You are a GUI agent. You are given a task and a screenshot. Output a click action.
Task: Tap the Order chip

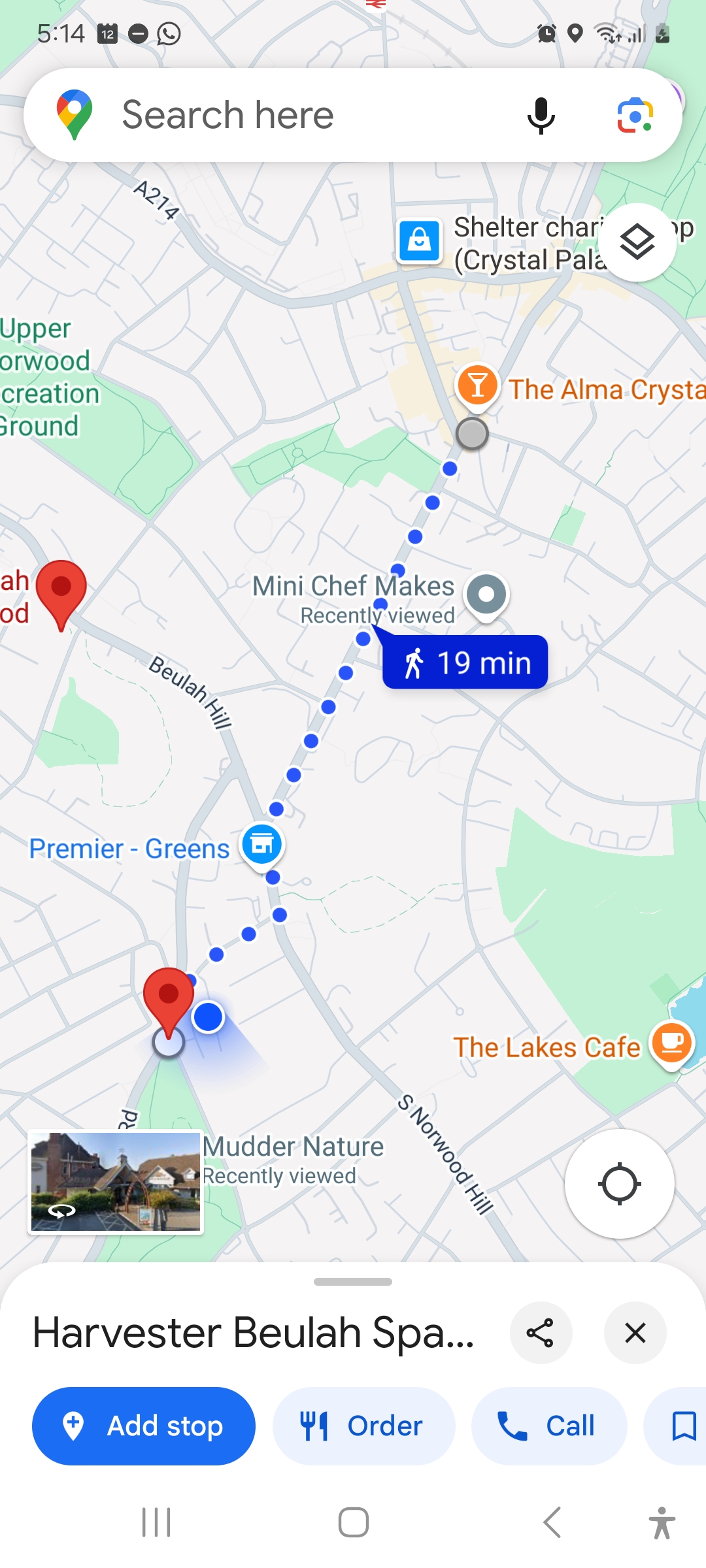(x=363, y=1426)
